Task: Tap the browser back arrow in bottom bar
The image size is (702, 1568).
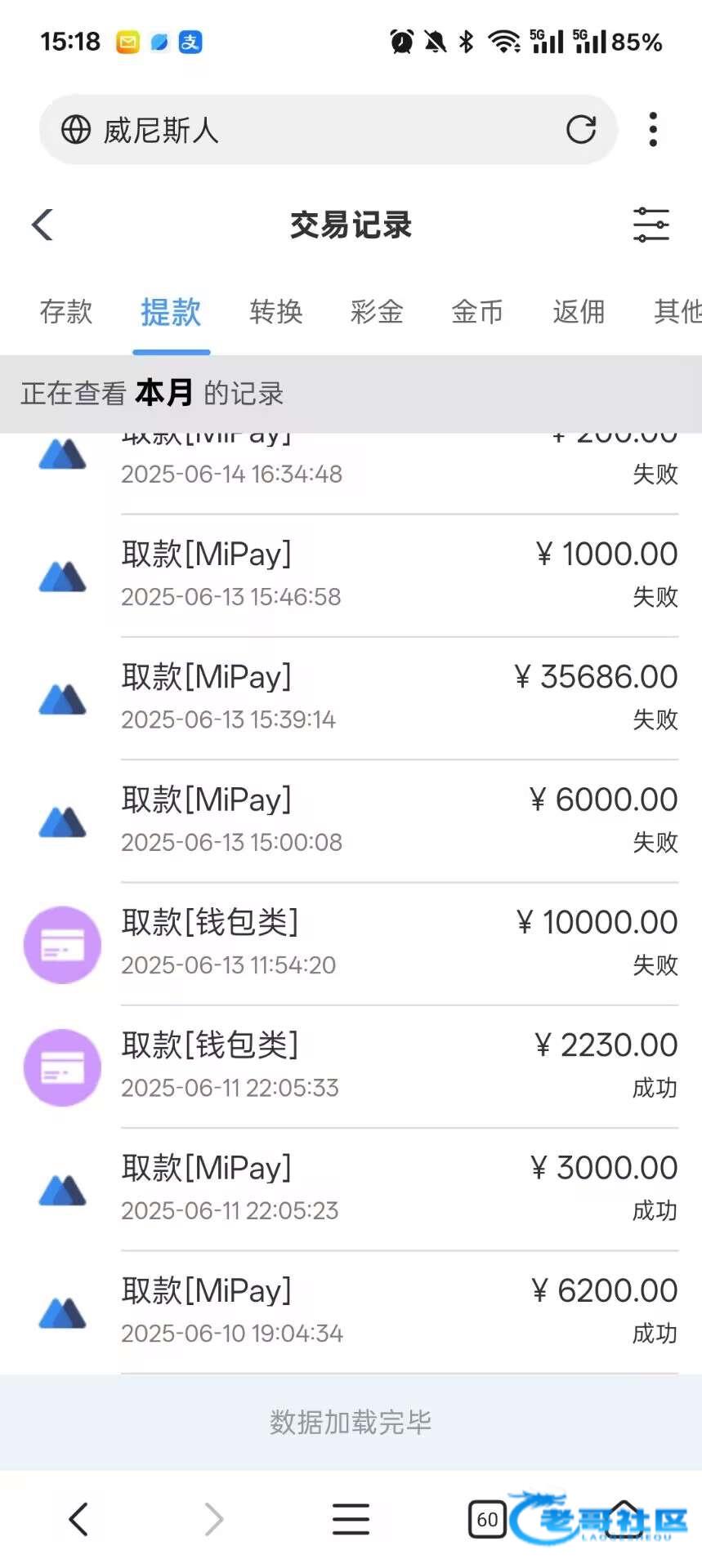Action: pos(78,1519)
